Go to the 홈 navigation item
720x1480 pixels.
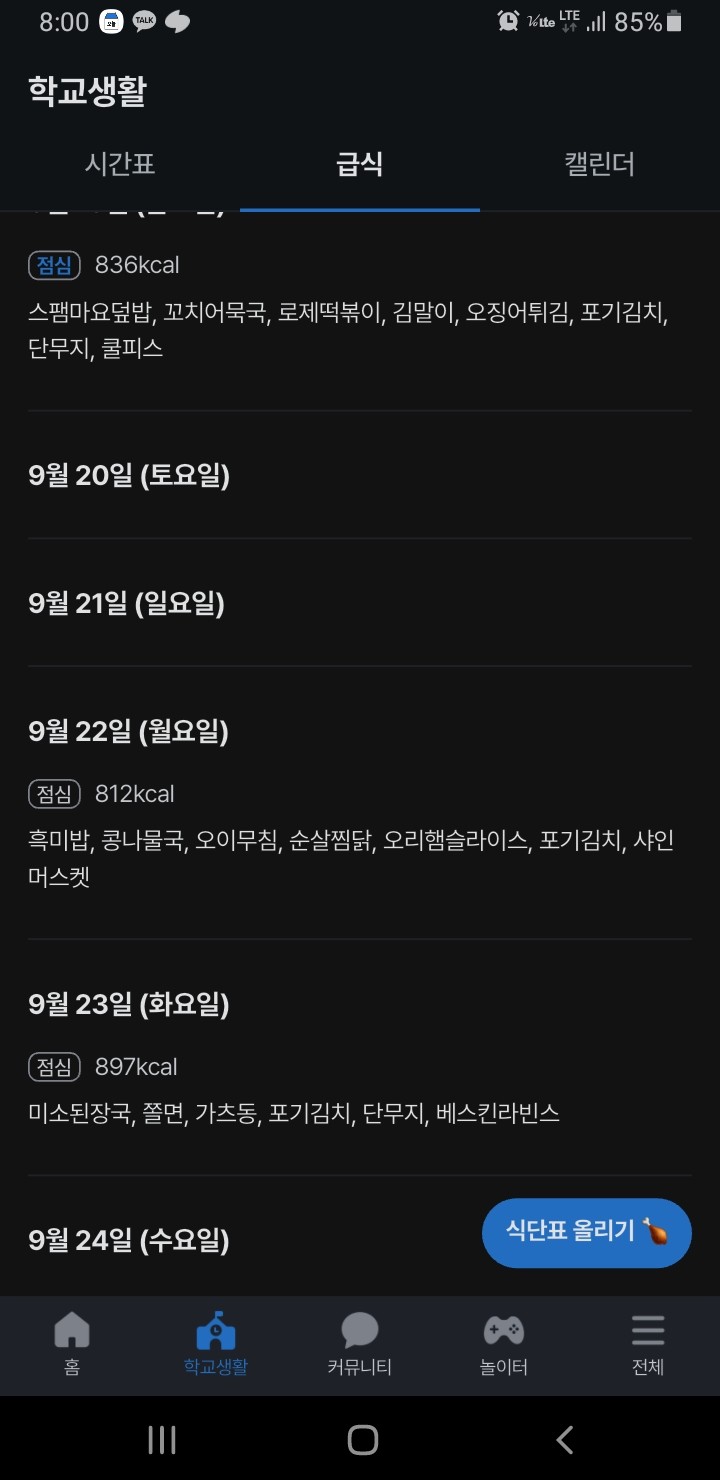(72, 1345)
